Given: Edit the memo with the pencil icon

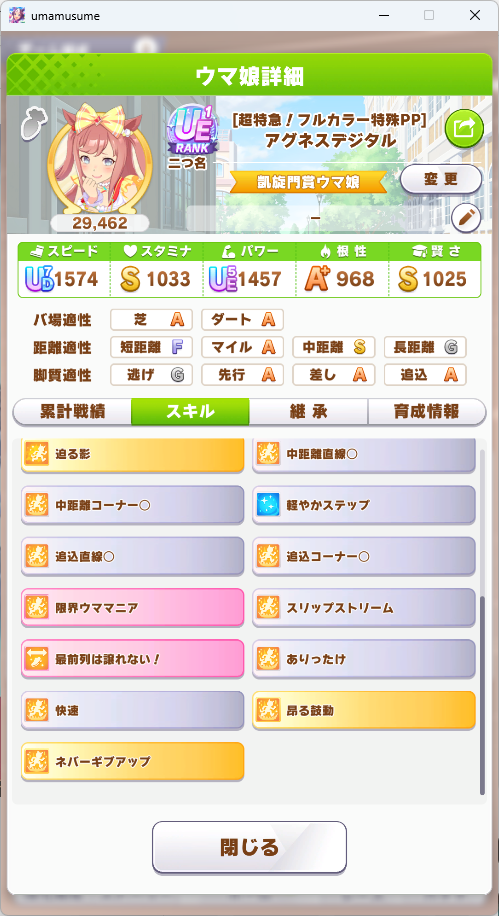Looking at the screenshot, I should pos(466,218).
